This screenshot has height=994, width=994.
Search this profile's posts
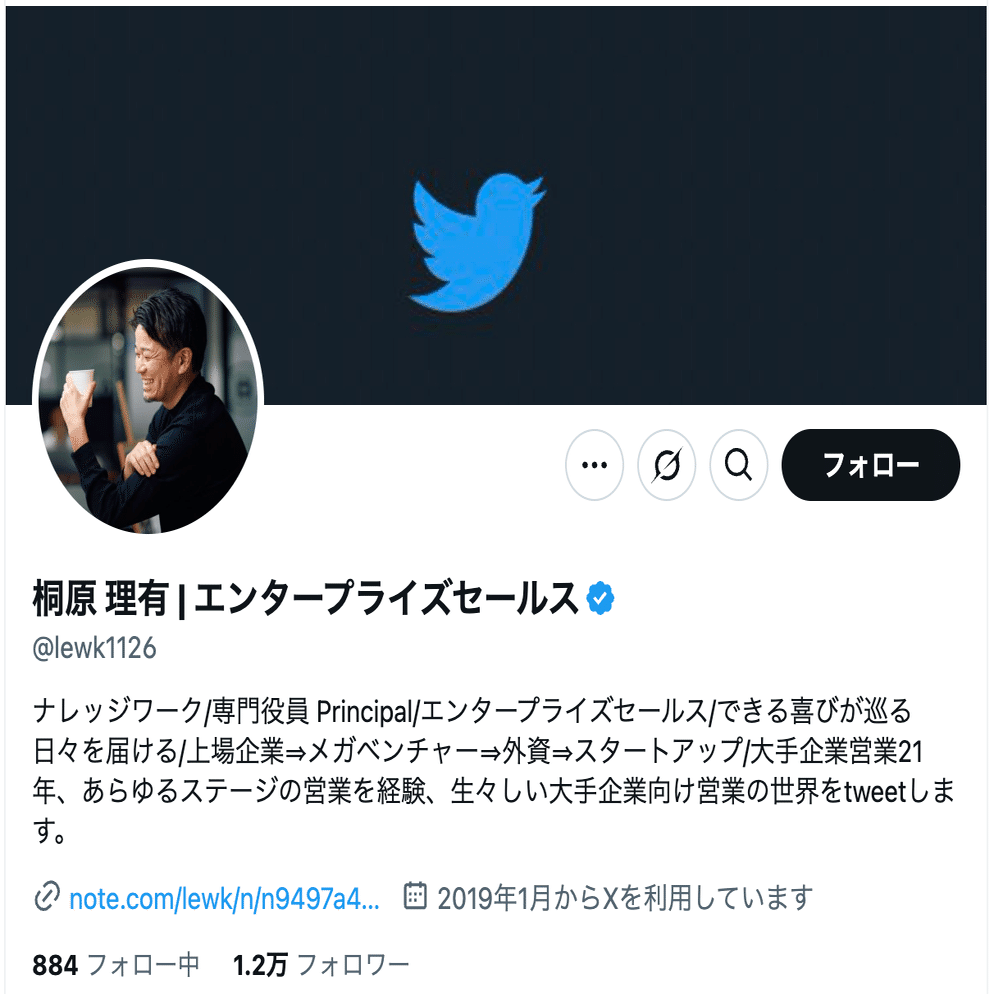pos(738,465)
